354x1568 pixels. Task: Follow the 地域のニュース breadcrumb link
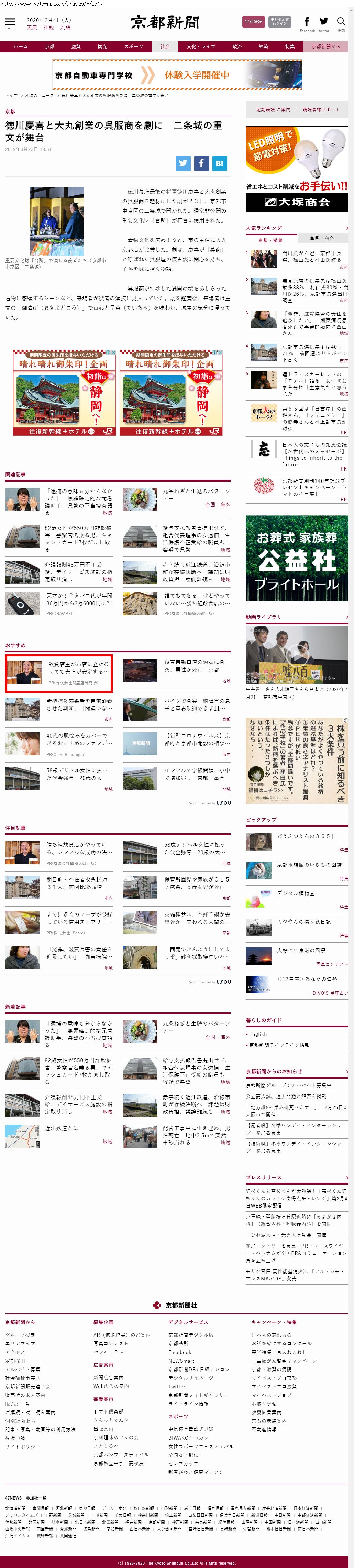point(39,96)
